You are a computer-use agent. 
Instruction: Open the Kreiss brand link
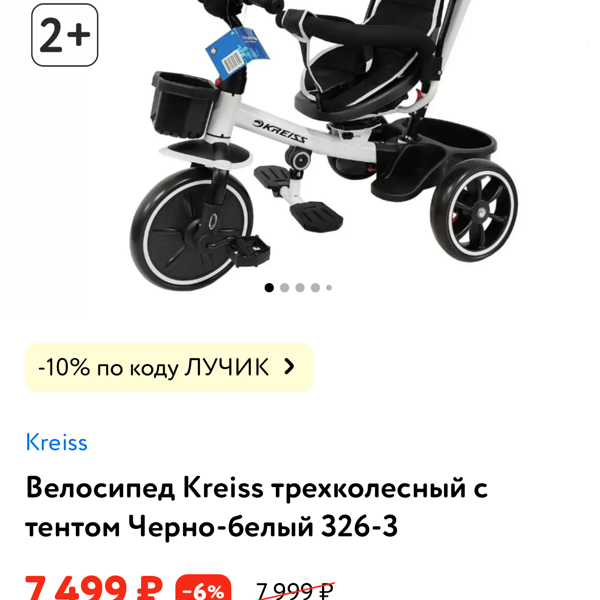pos(57,442)
